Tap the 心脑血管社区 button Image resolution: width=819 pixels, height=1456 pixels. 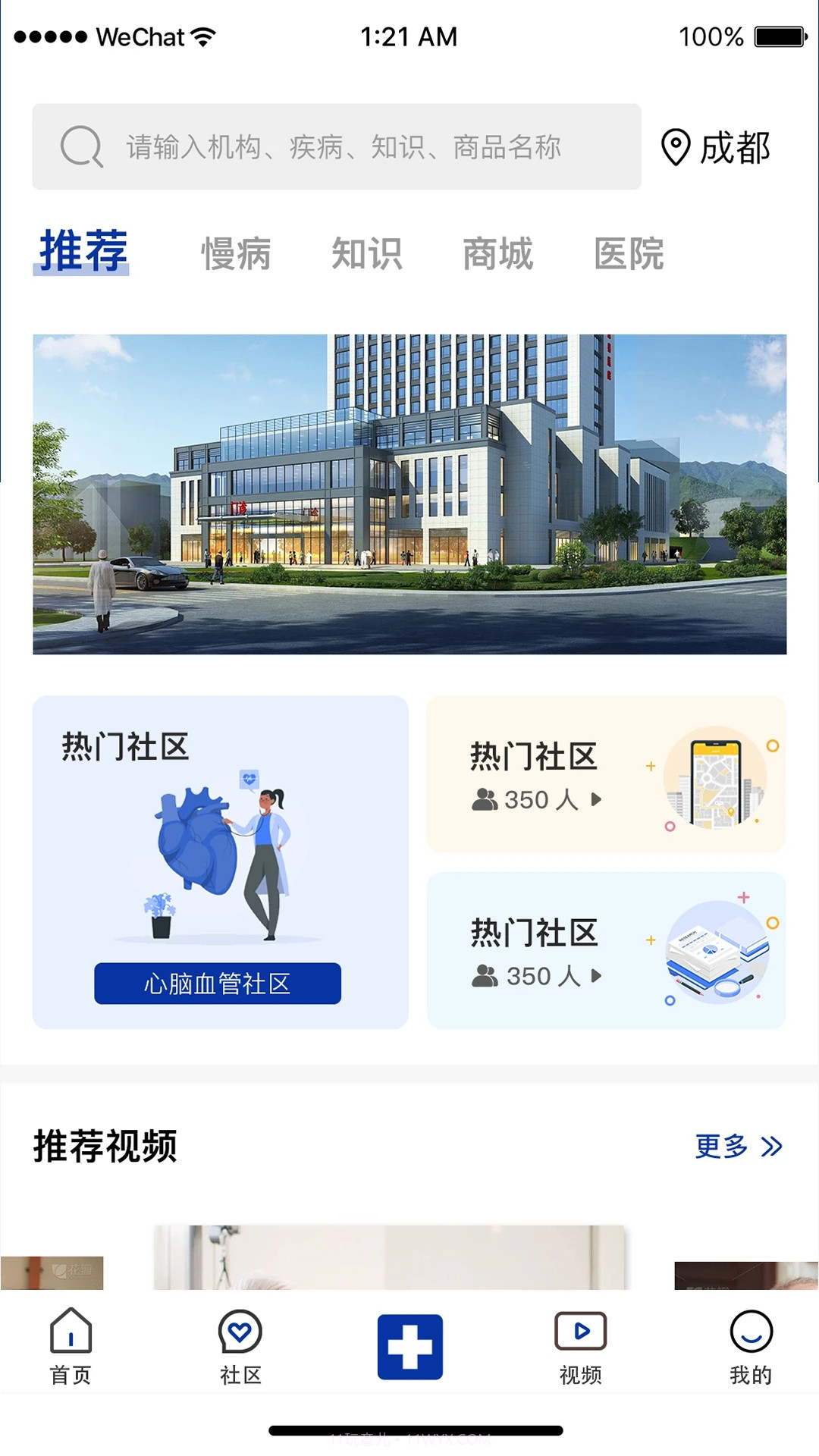[218, 983]
